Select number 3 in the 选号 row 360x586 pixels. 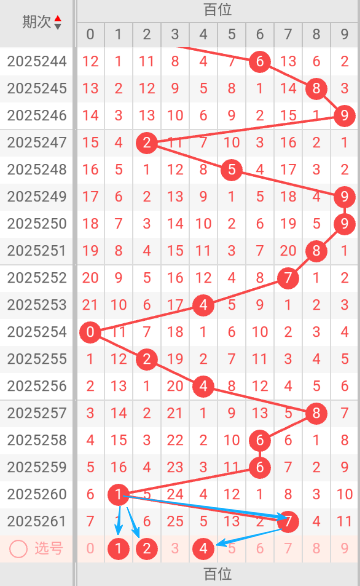[x=175, y=549]
